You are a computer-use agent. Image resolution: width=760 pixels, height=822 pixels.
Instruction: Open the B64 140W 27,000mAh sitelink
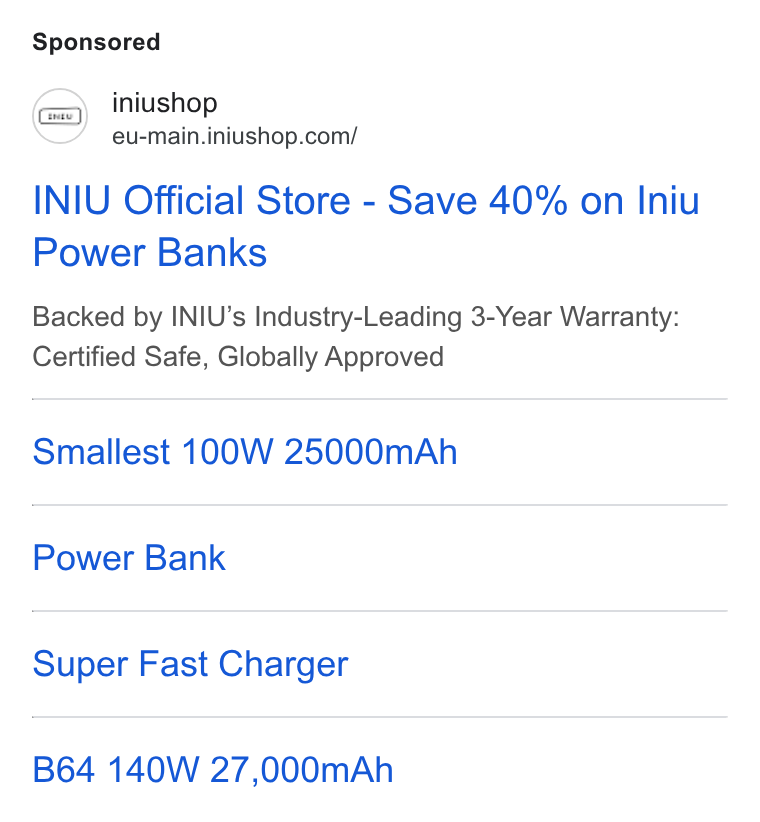point(213,770)
